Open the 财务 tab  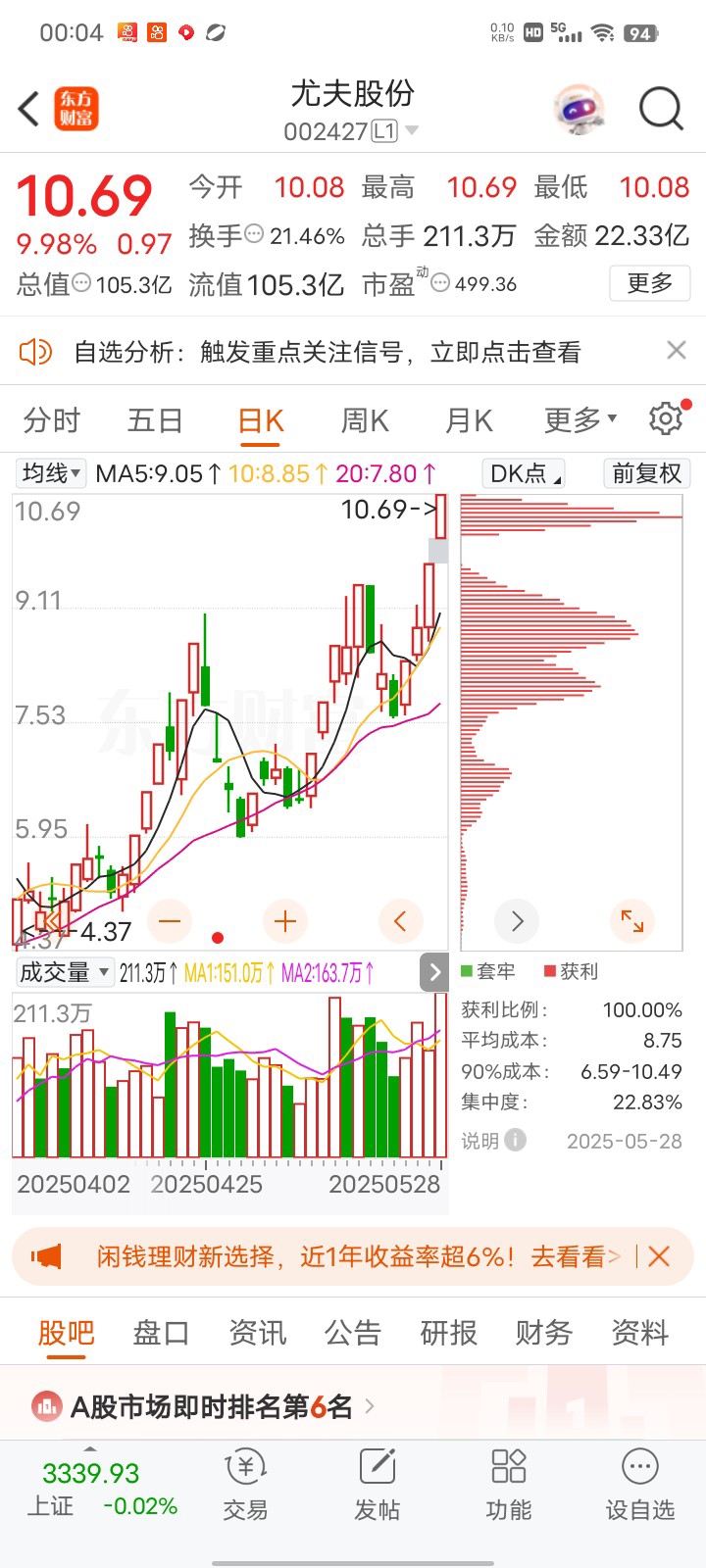544,1333
